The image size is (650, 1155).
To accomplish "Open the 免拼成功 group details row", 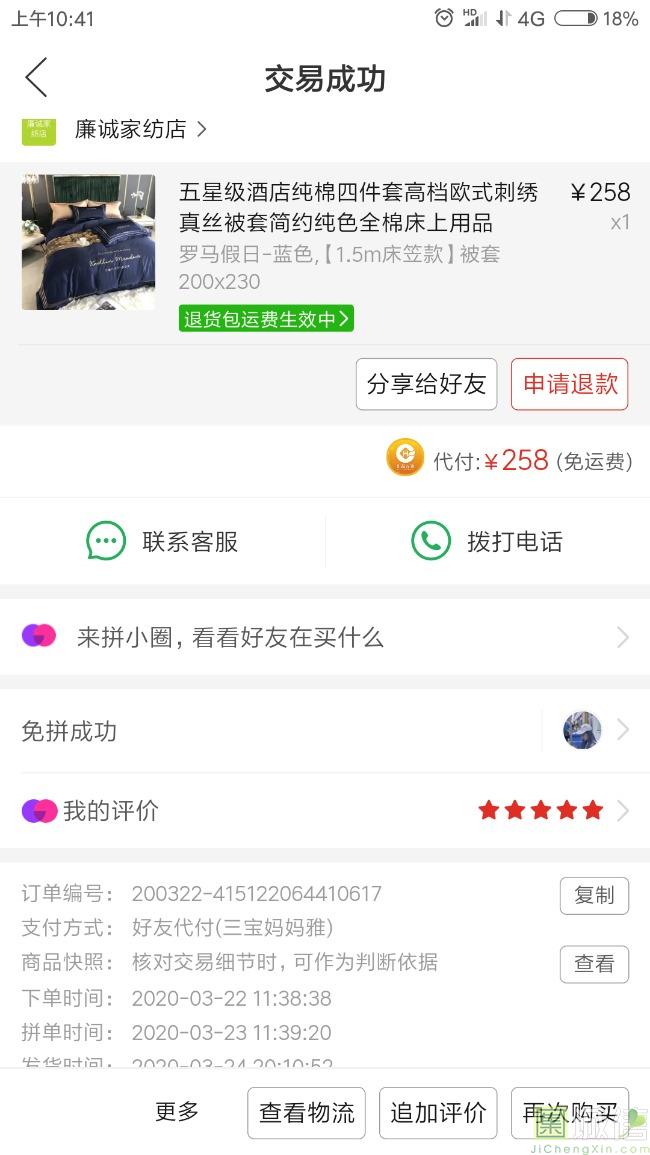I will tap(325, 731).
